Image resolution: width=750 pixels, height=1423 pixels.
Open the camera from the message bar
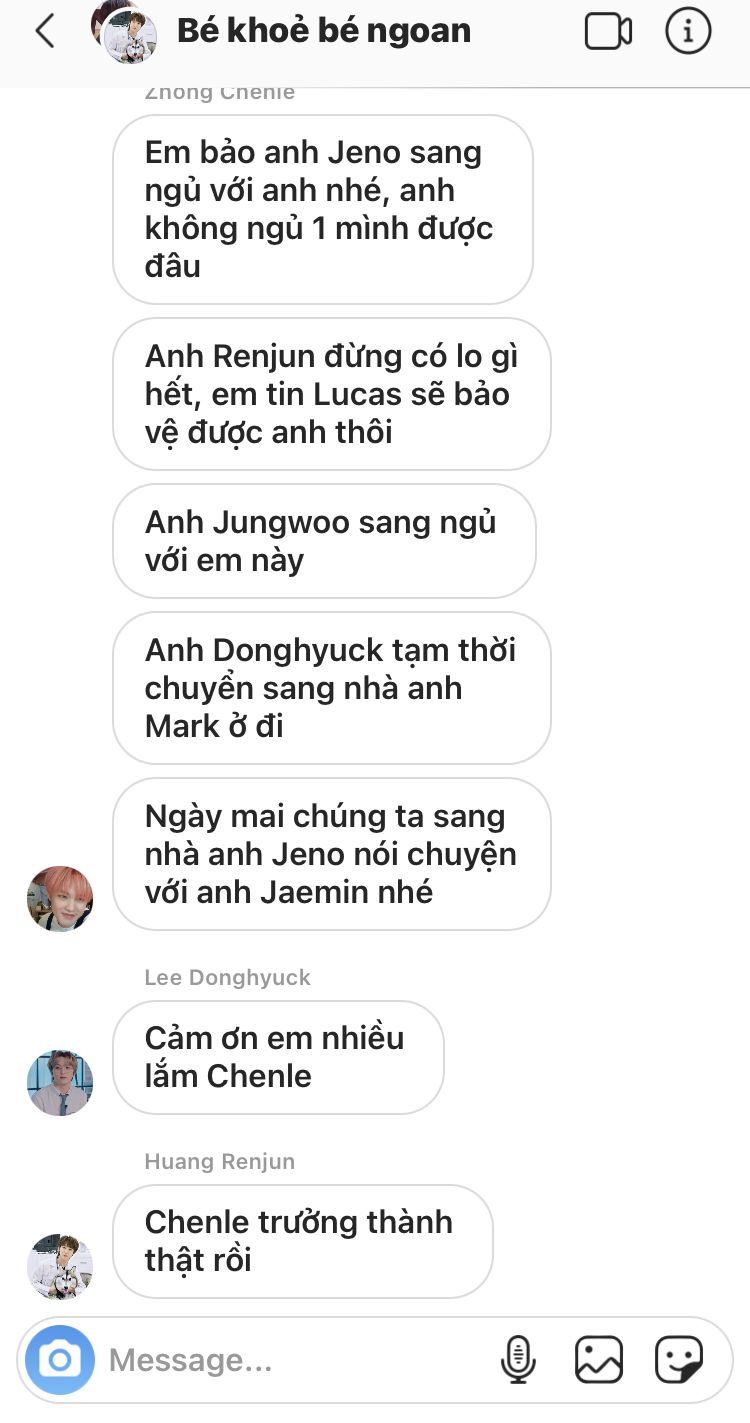60,1360
